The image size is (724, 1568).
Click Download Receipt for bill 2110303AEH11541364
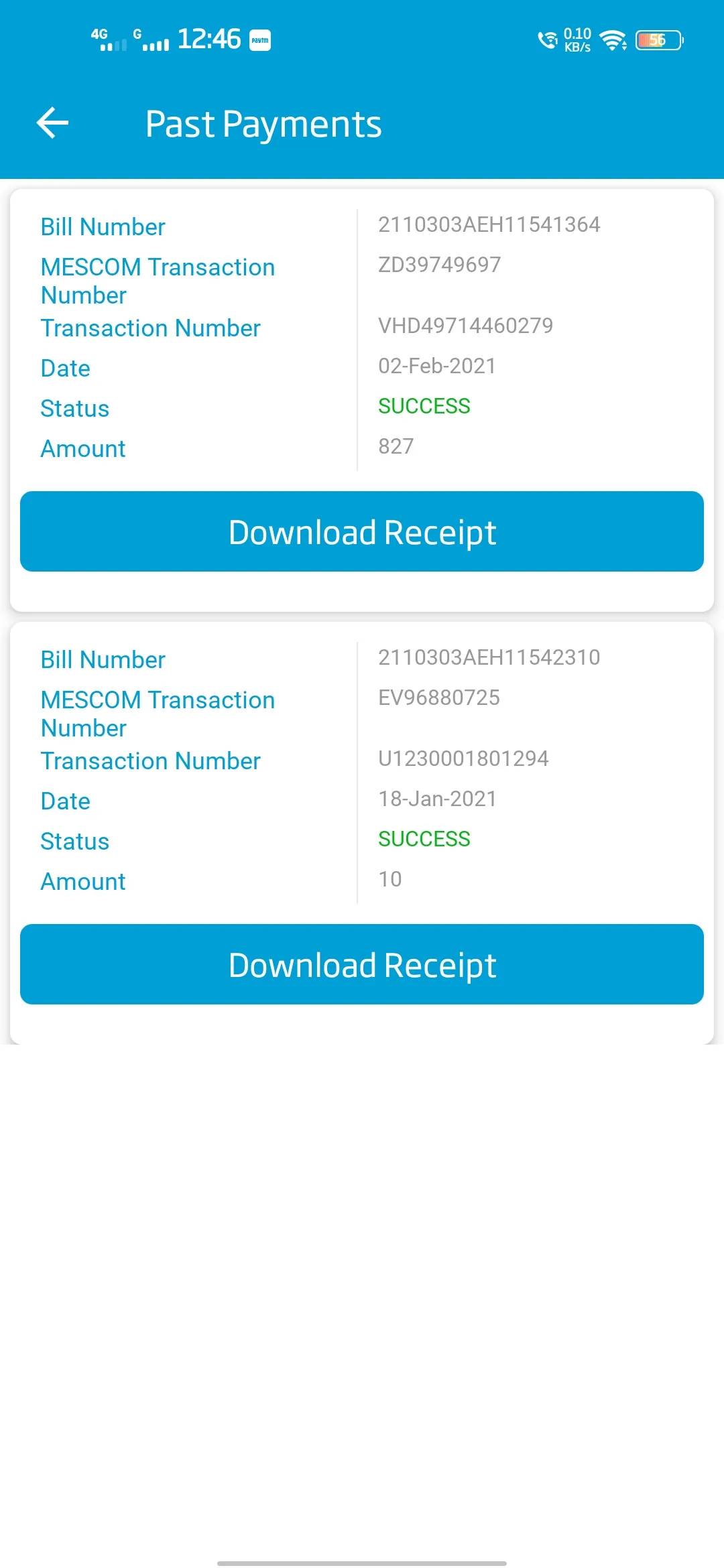pyautogui.click(x=362, y=531)
